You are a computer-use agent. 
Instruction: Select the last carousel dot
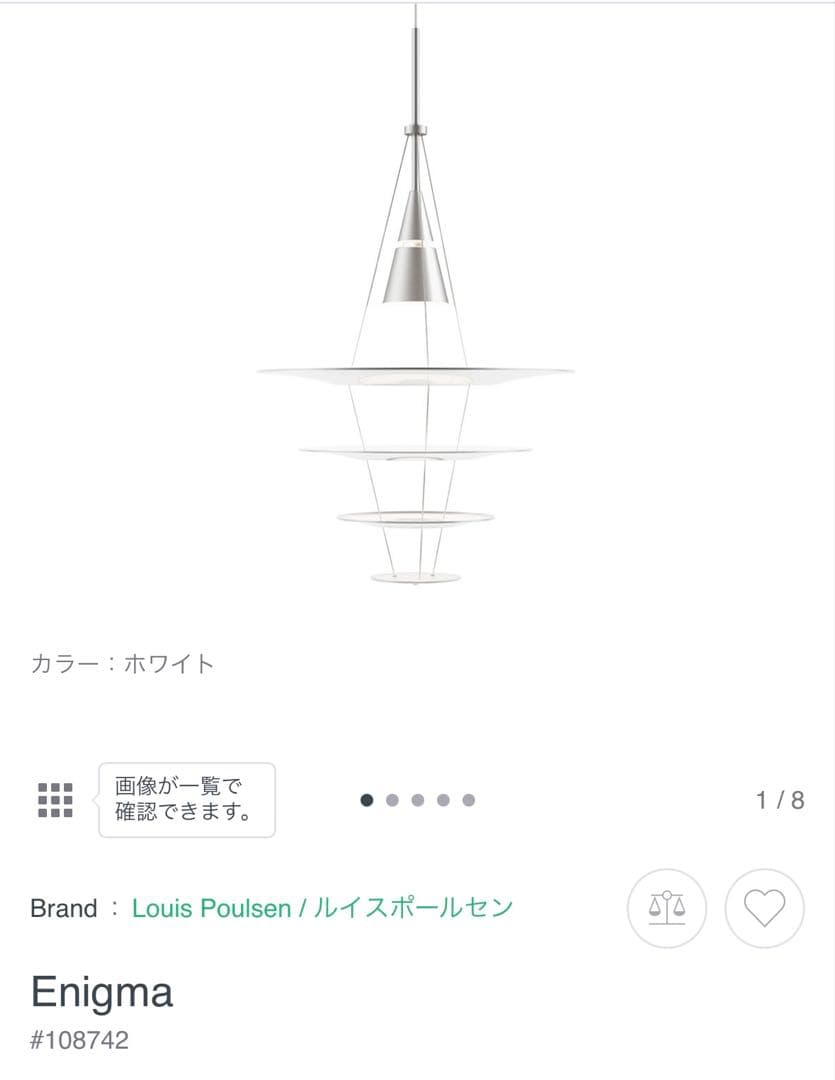point(469,799)
